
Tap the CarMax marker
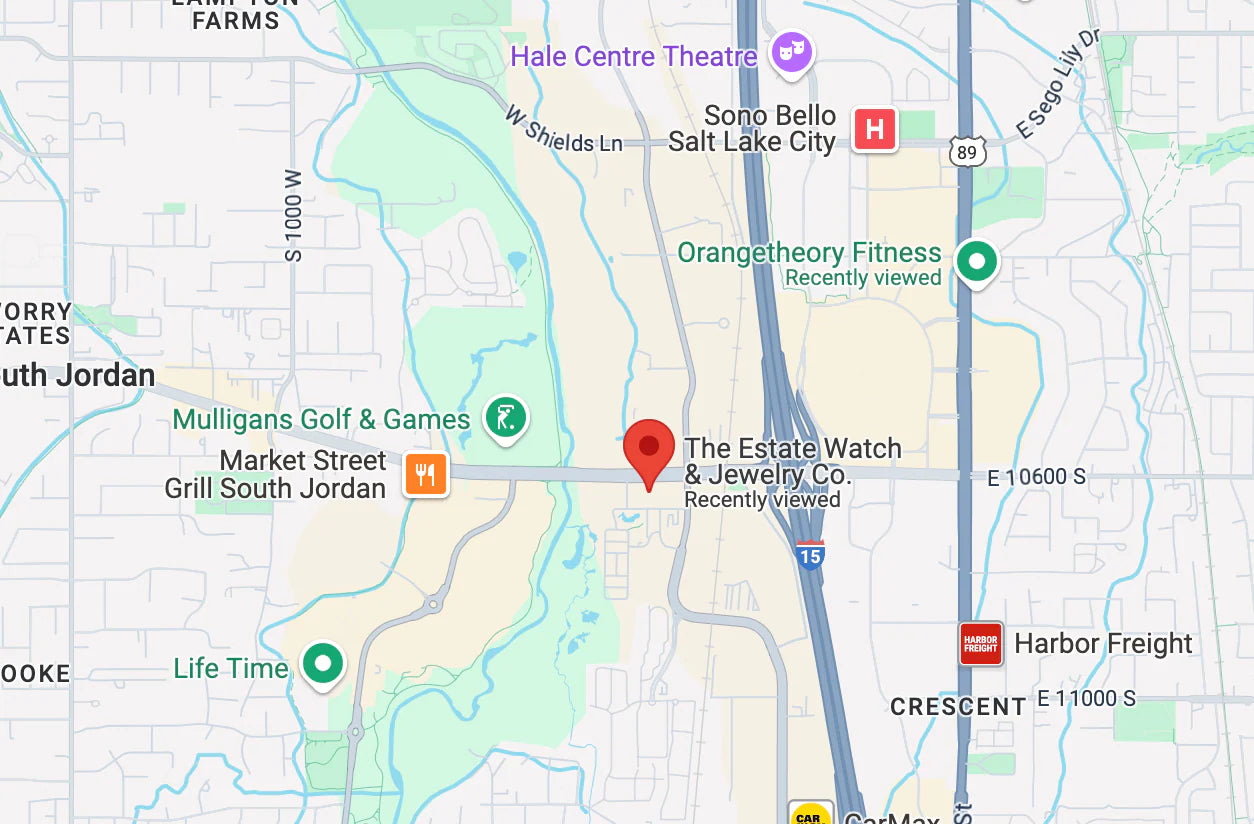pyautogui.click(x=810, y=814)
